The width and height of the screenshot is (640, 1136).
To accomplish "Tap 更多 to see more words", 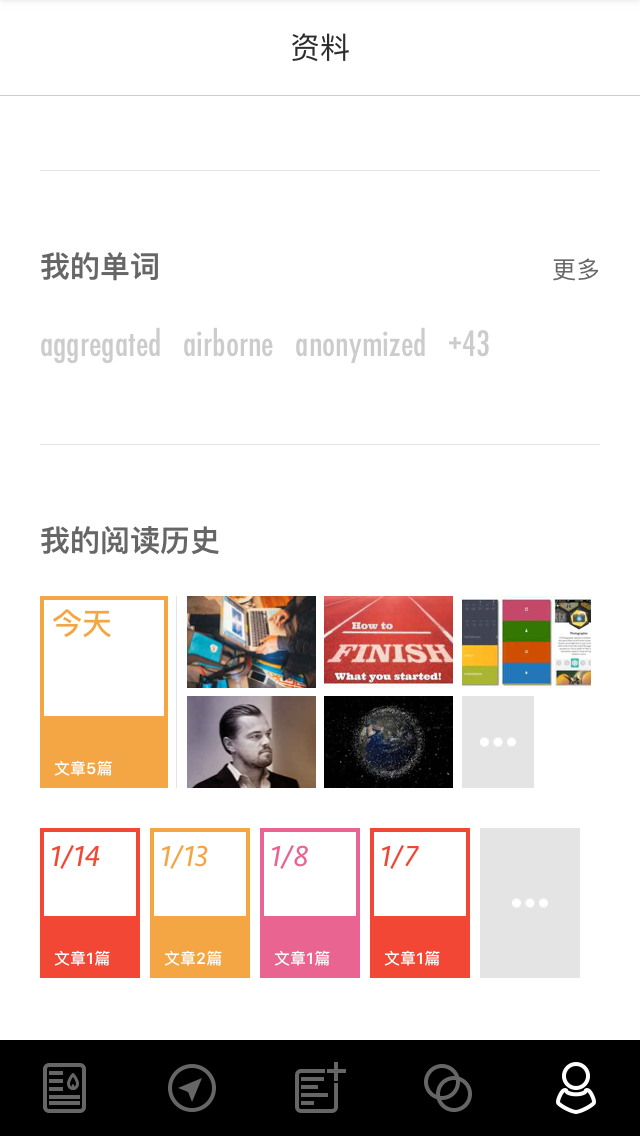I will (x=575, y=270).
